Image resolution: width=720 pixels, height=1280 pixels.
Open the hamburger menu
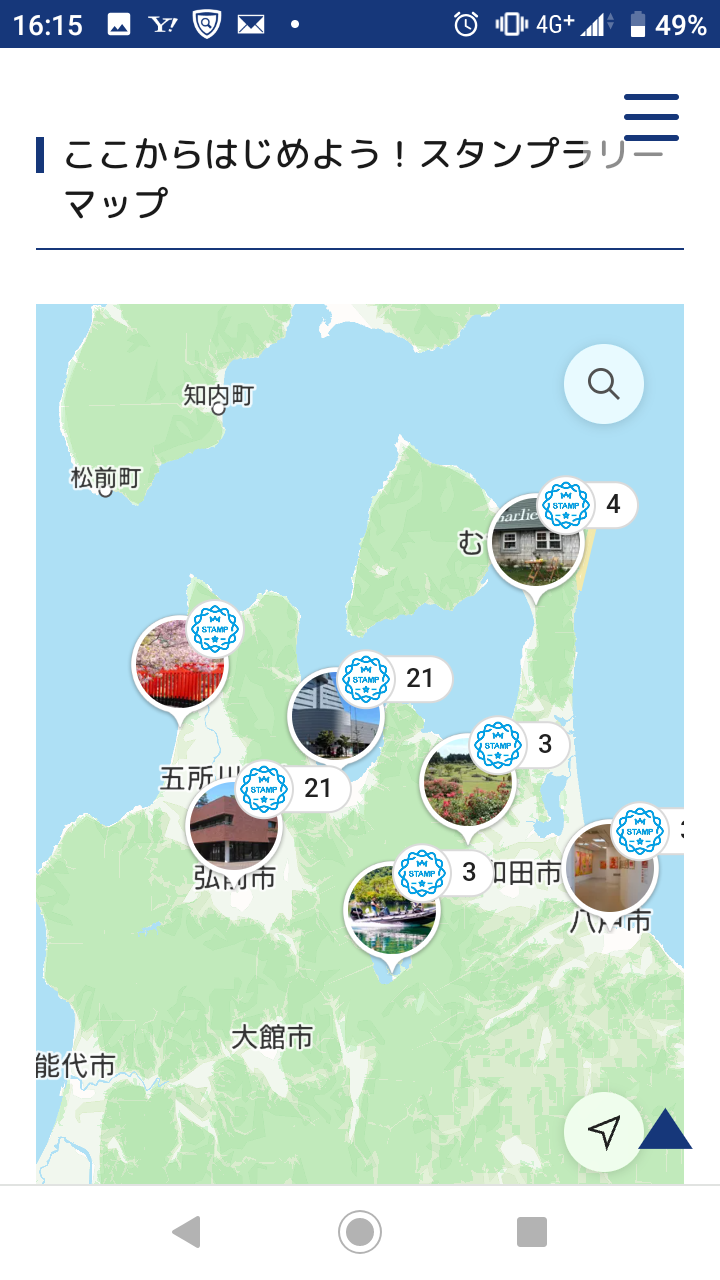click(651, 117)
